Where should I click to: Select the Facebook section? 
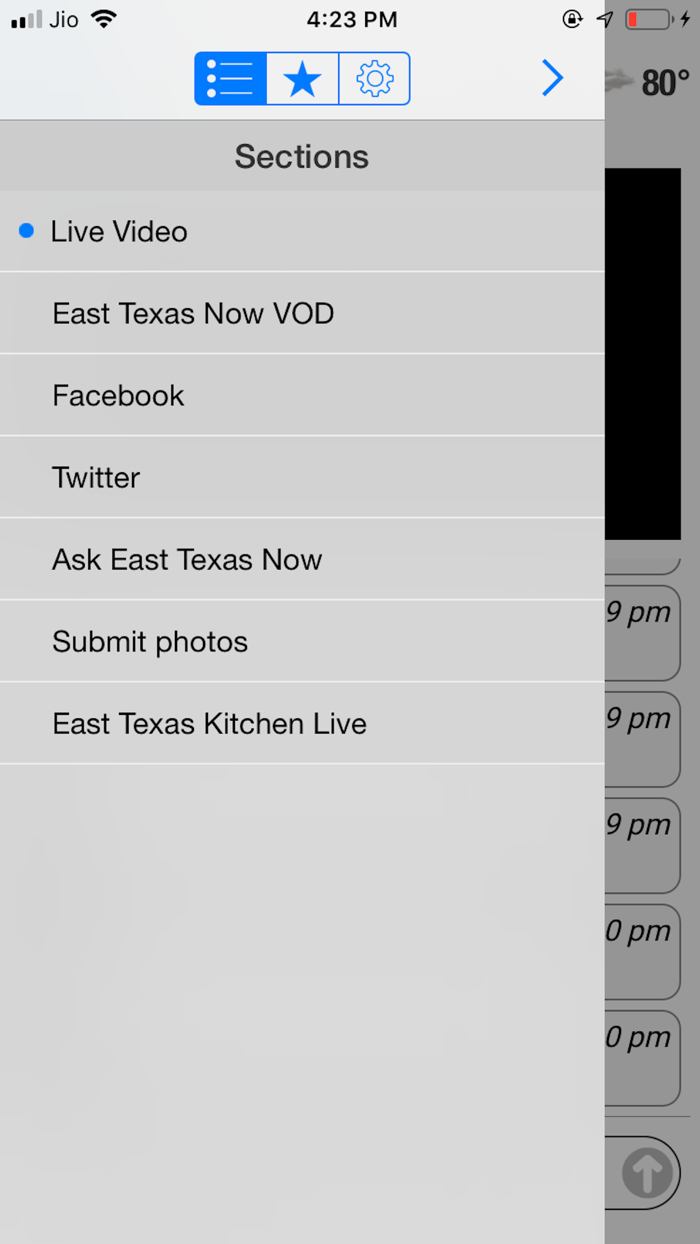[302, 395]
